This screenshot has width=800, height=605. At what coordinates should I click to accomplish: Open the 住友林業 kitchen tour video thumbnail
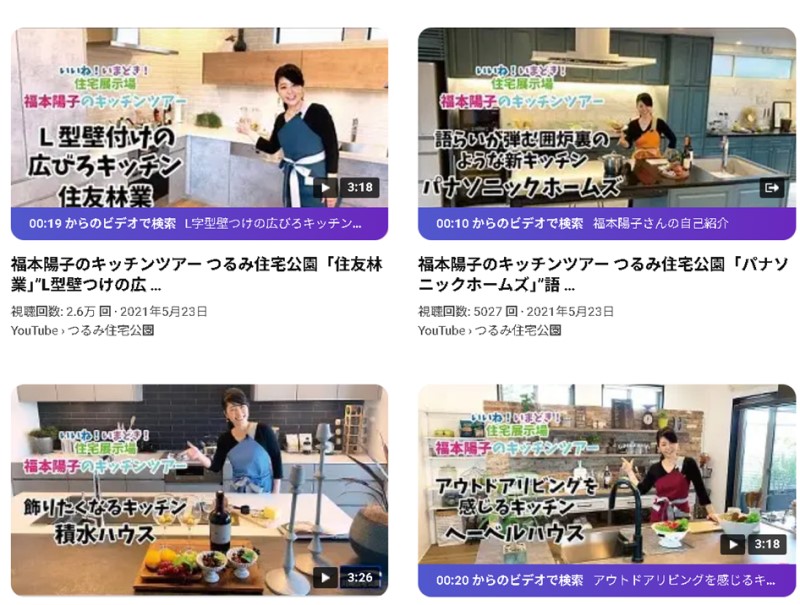[x=199, y=110]
